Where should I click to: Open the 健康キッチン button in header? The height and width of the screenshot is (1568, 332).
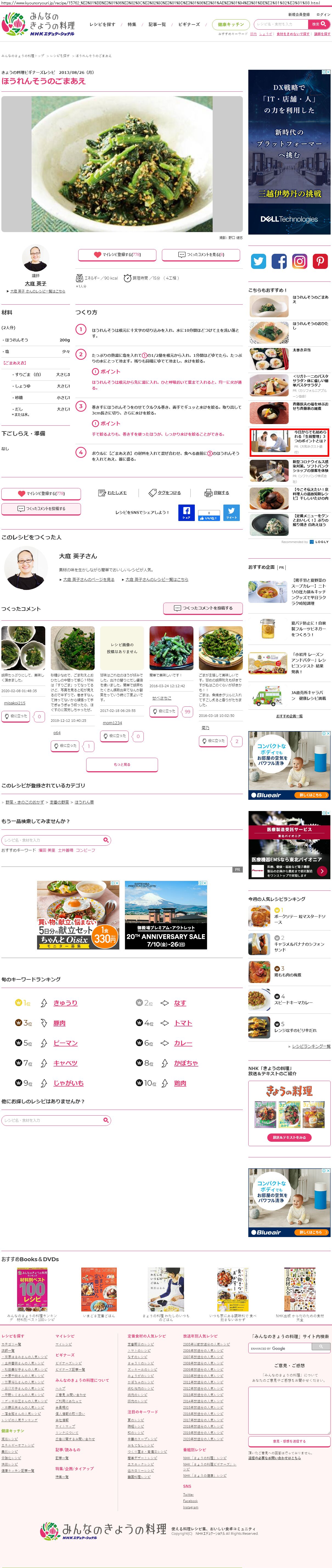click(231, 24)
